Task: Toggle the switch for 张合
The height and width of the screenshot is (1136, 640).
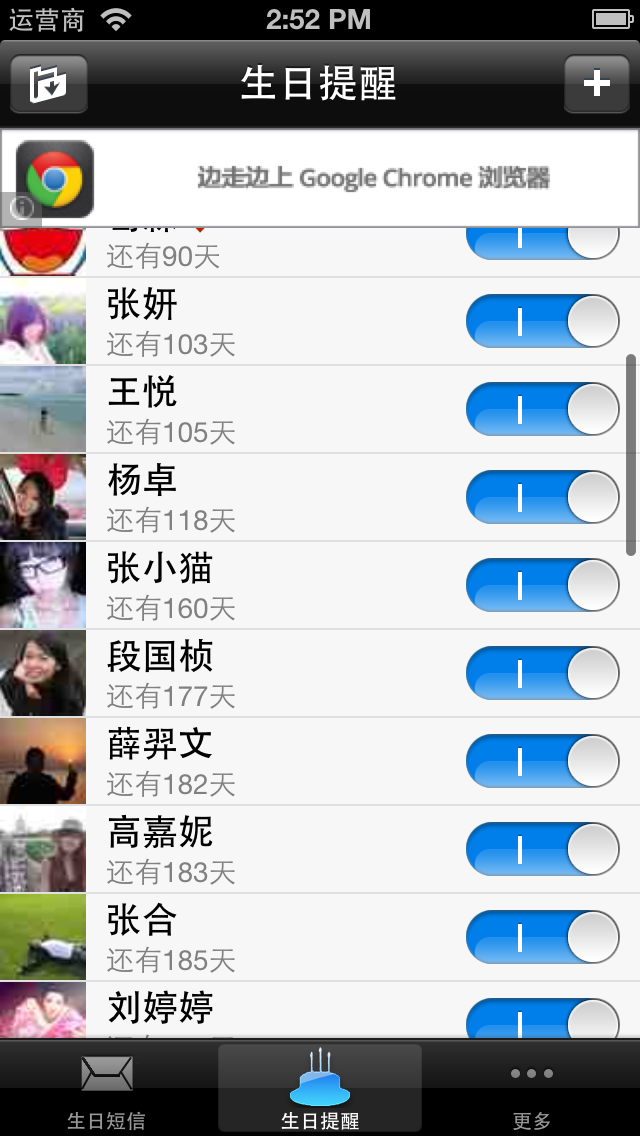Action: (543, 937)
